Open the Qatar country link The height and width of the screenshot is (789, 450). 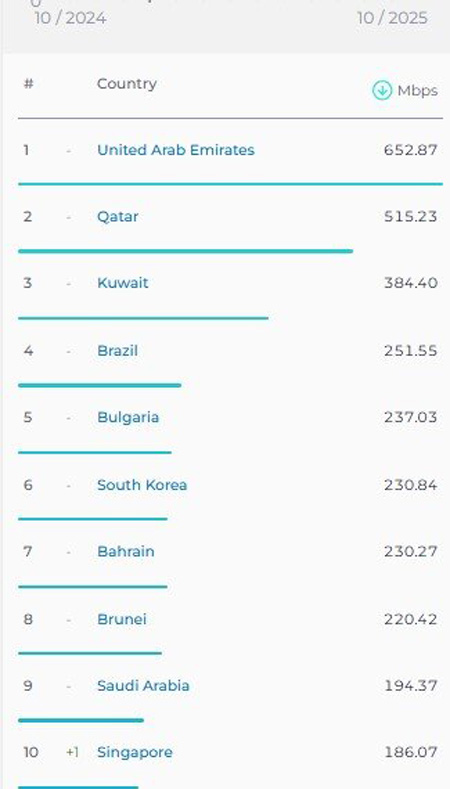(x=117, y=217)
